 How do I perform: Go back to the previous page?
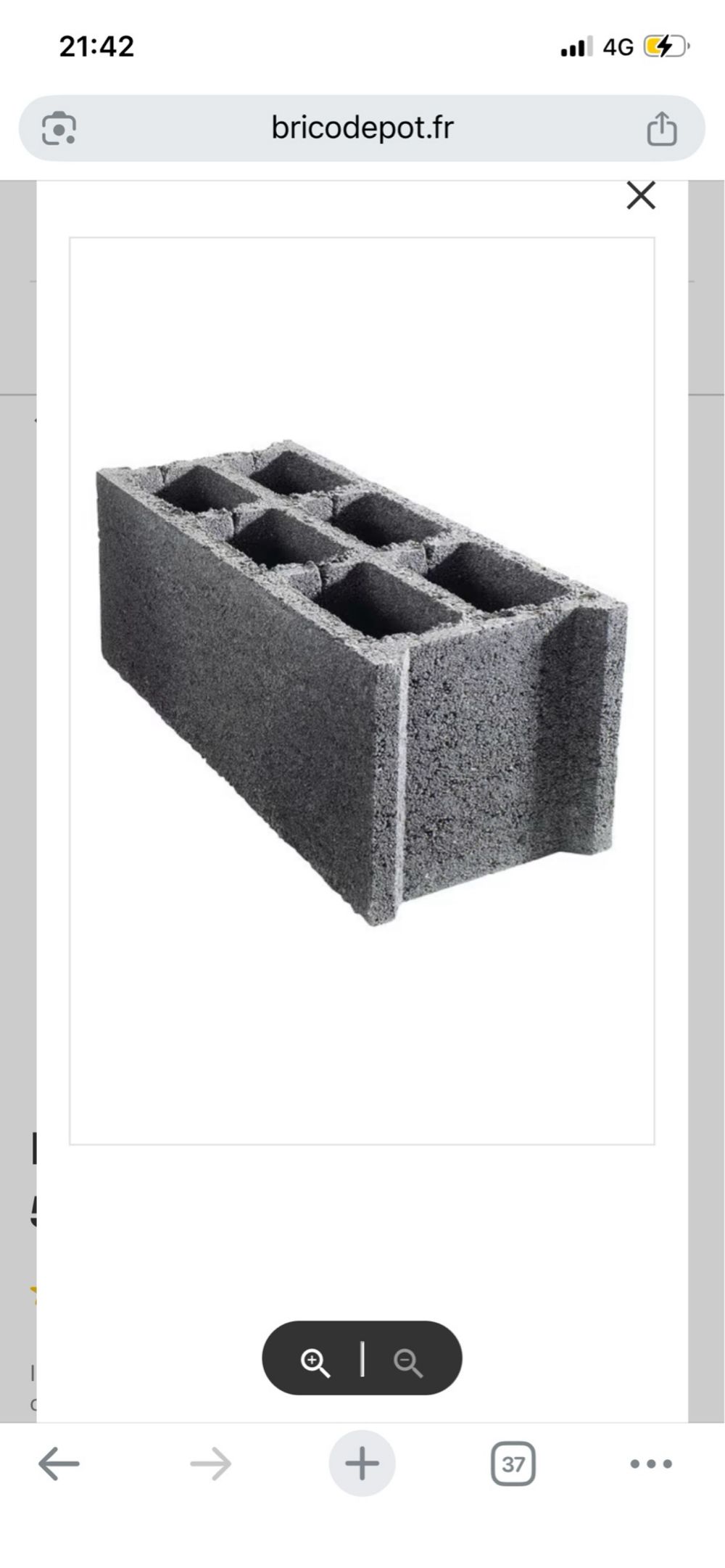(59, 1464)
